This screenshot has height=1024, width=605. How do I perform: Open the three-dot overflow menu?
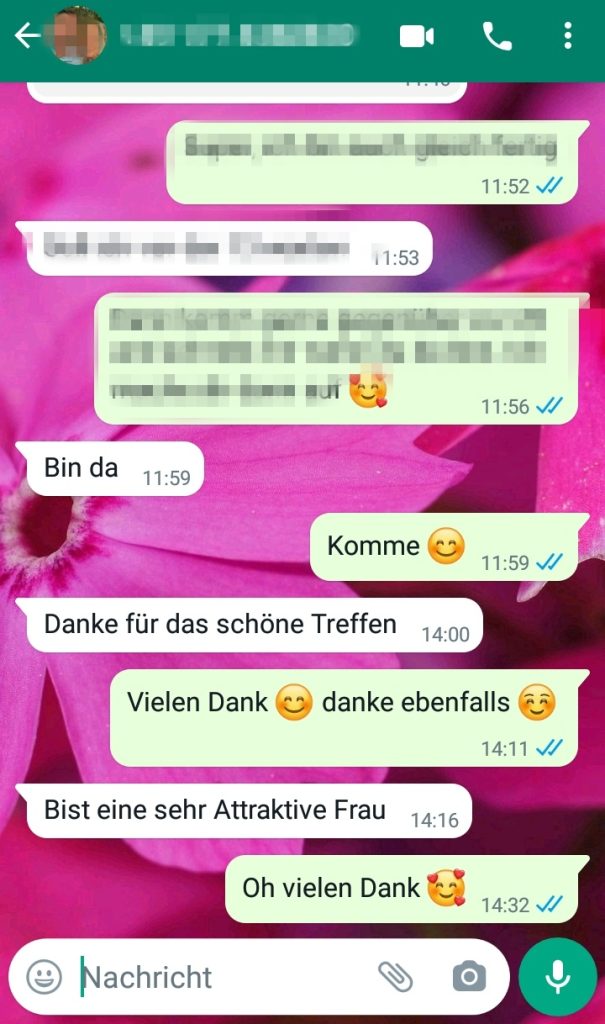coord(568,35)
